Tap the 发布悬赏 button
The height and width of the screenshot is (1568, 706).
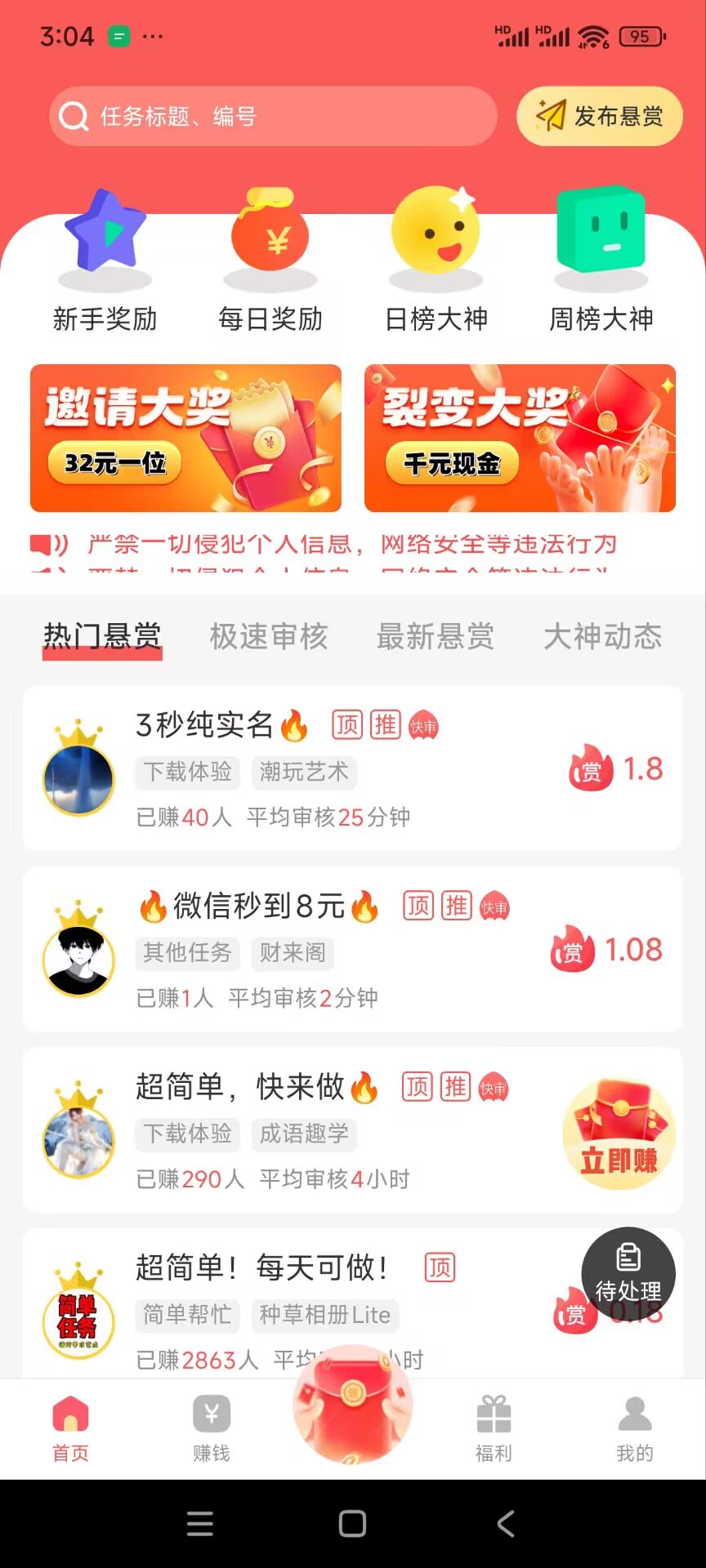[x=600, y=116]
